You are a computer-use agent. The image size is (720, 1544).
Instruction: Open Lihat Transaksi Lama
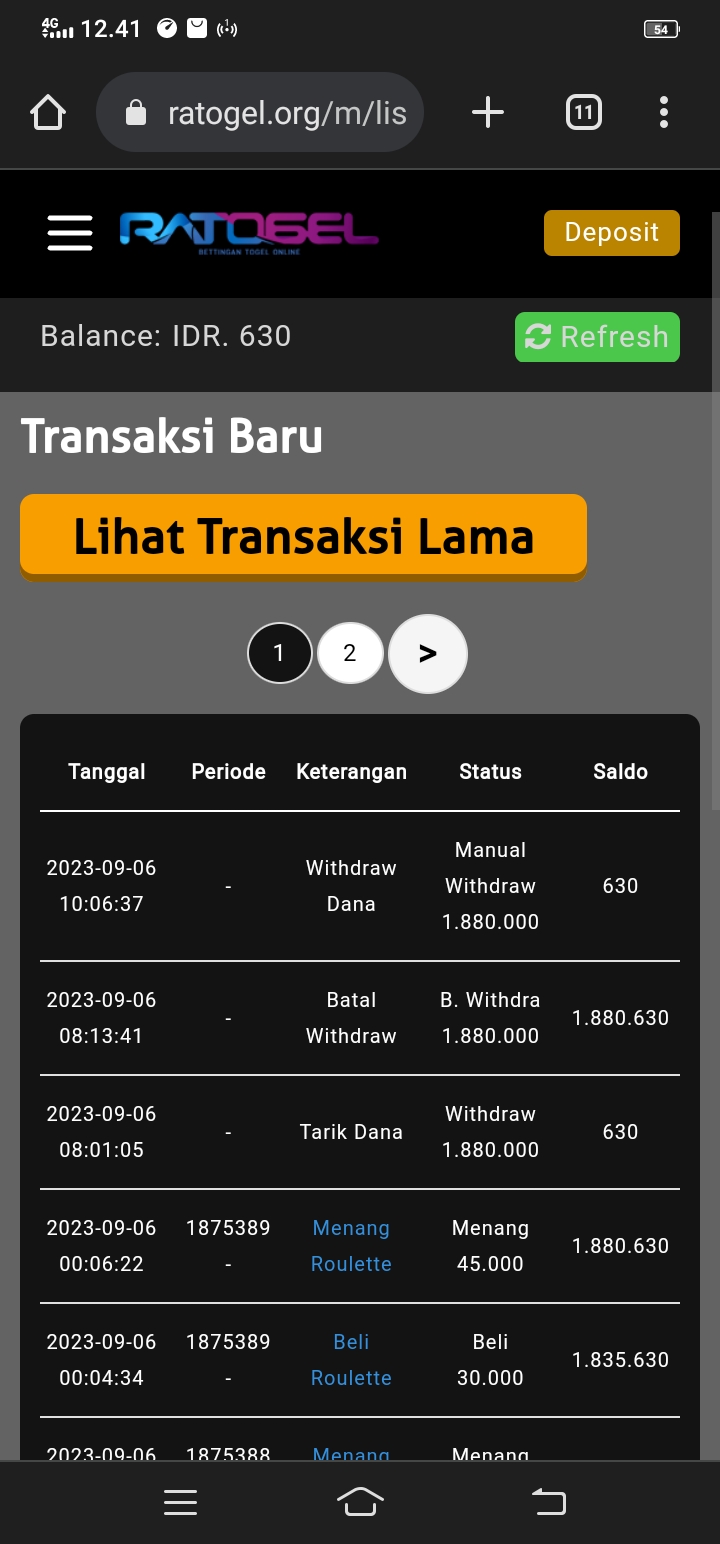click(x=303, y=536)
